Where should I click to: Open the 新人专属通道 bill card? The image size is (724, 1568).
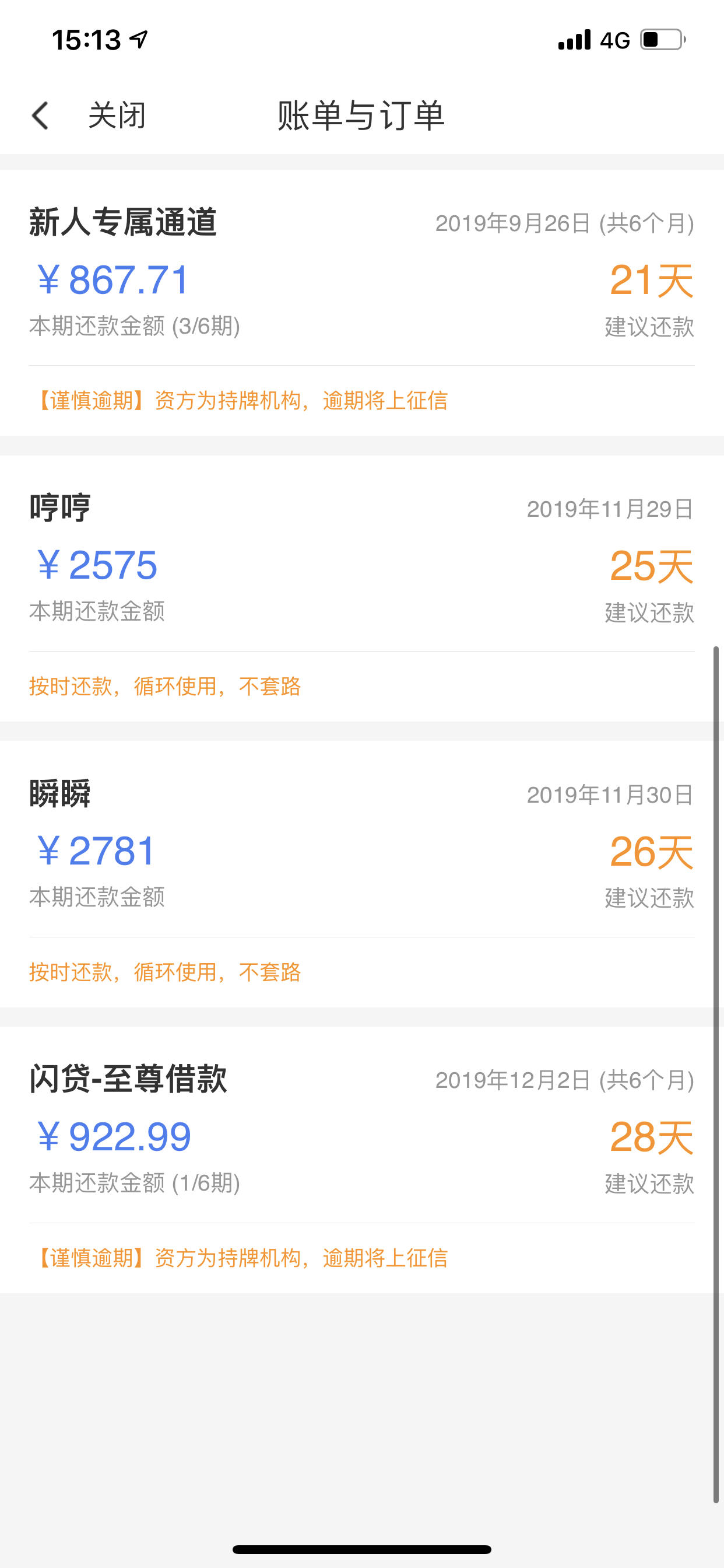(362, 303)
